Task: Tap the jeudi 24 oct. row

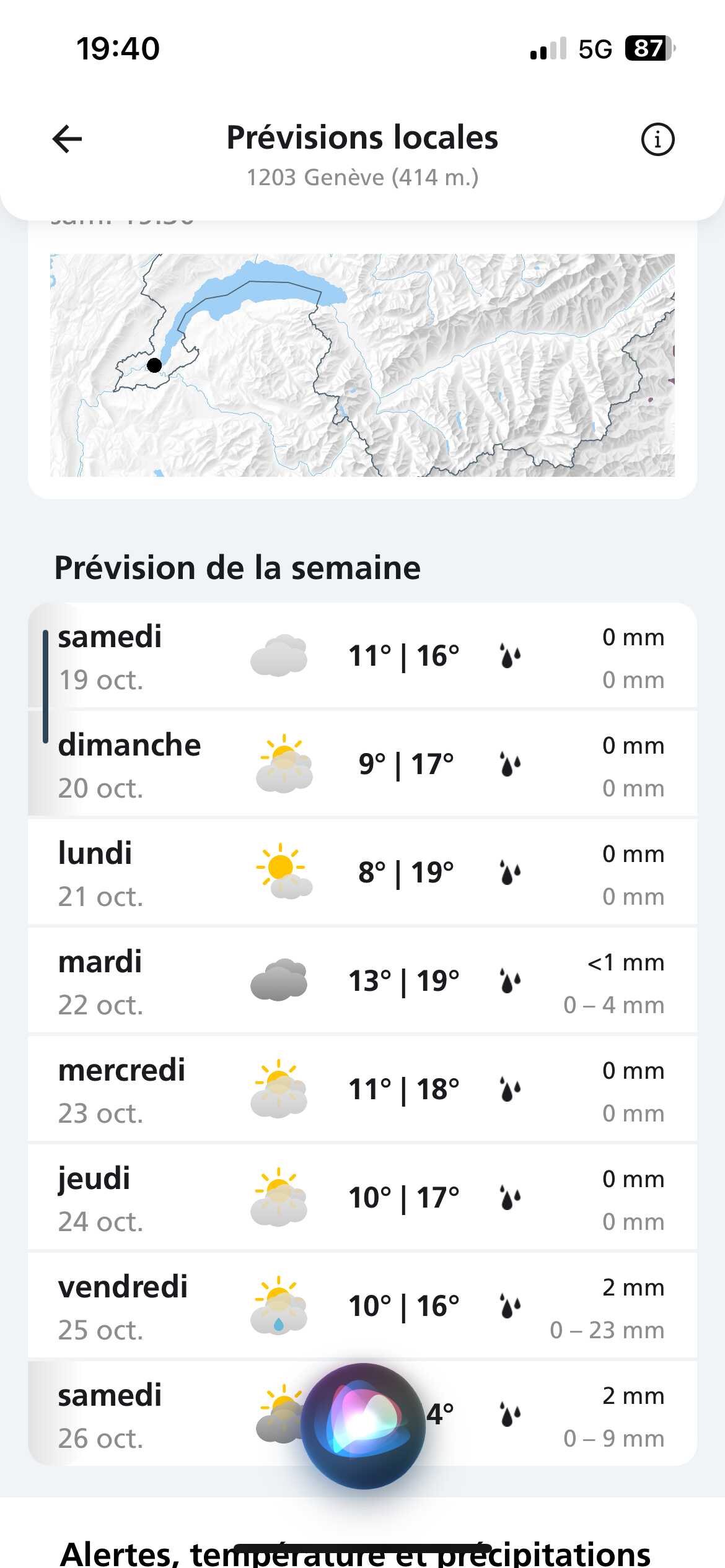Action: pos(362,1197)
